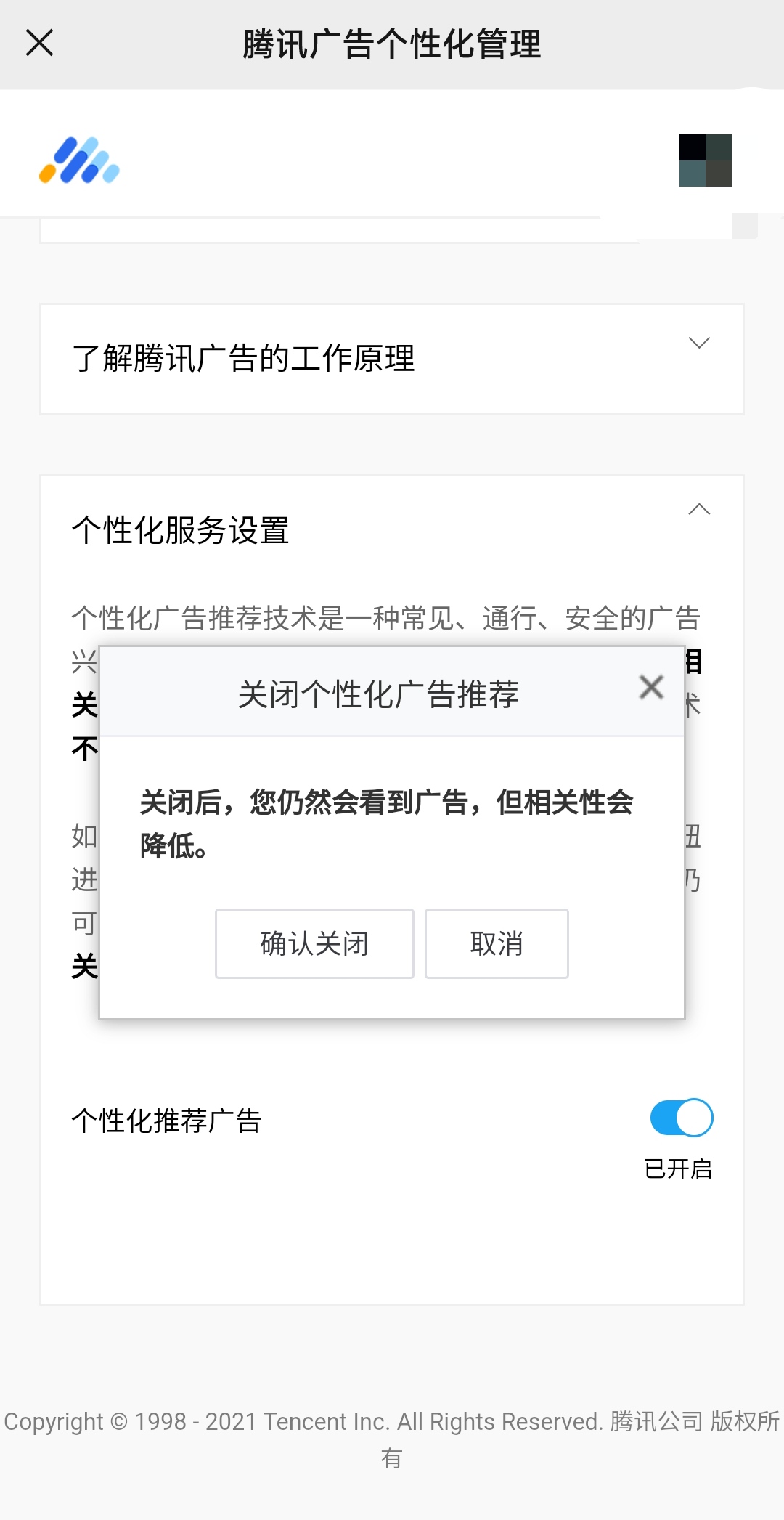This screenshot has height=1520, width=784.
Task: Expand 了解腾讯广告的工作原理 section
Action: tap(698, 343)
